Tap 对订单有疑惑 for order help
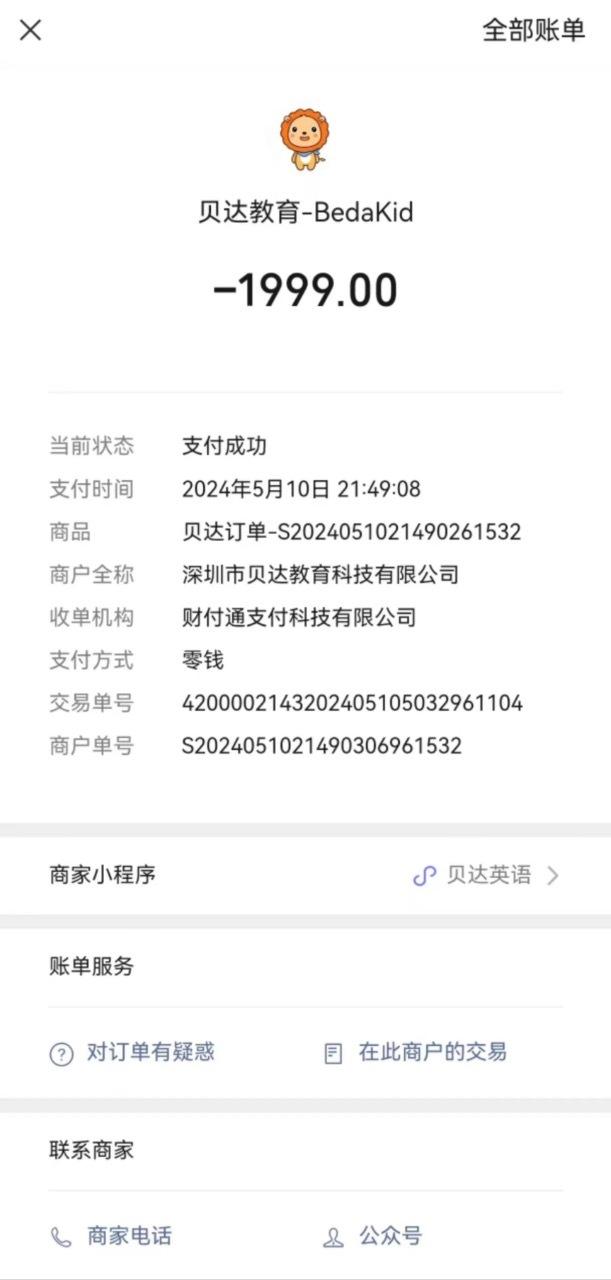This screenshot has height=1280, width=611. tap(132, 1052)
